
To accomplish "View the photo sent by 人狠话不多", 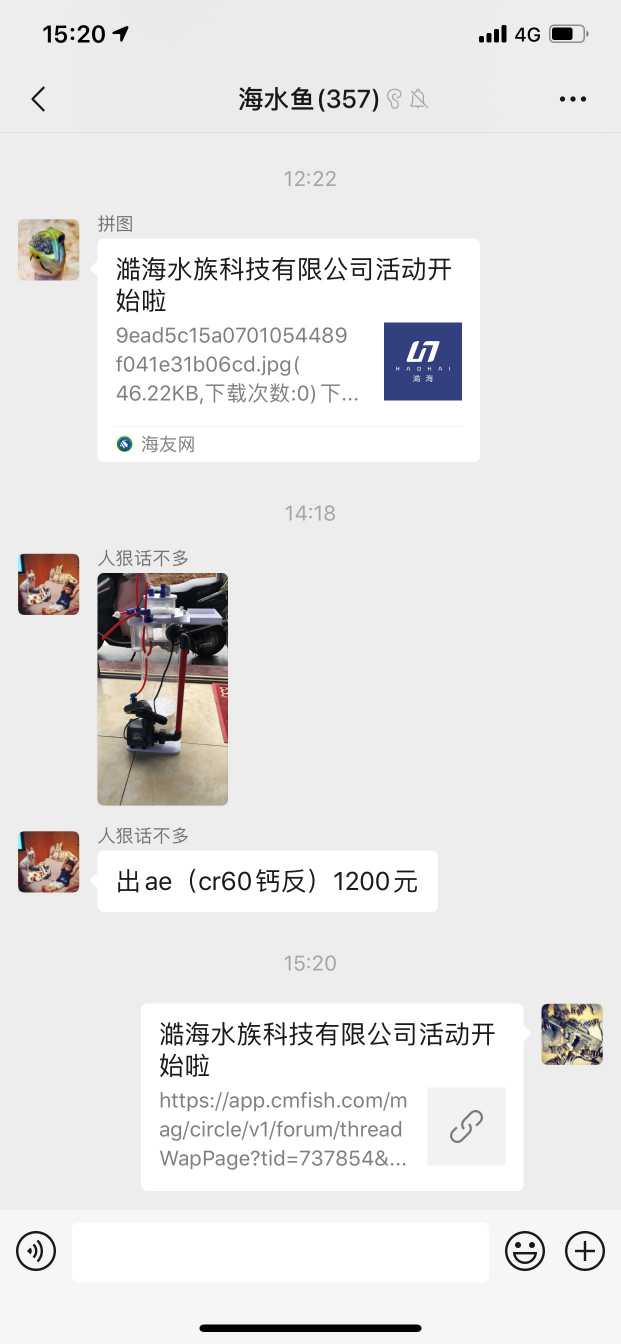I will coord(162,689).
